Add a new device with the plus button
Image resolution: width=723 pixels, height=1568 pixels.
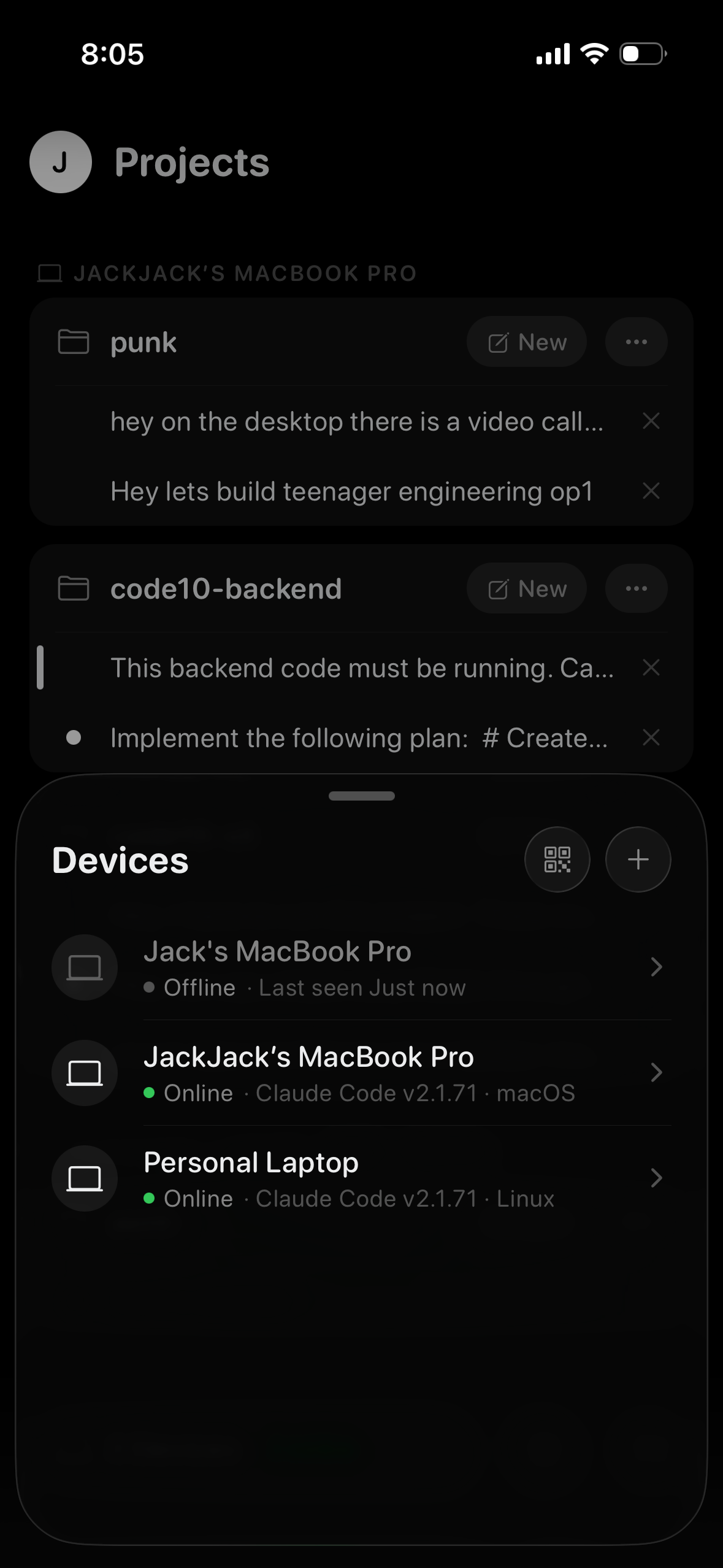(x=638, y=859)
